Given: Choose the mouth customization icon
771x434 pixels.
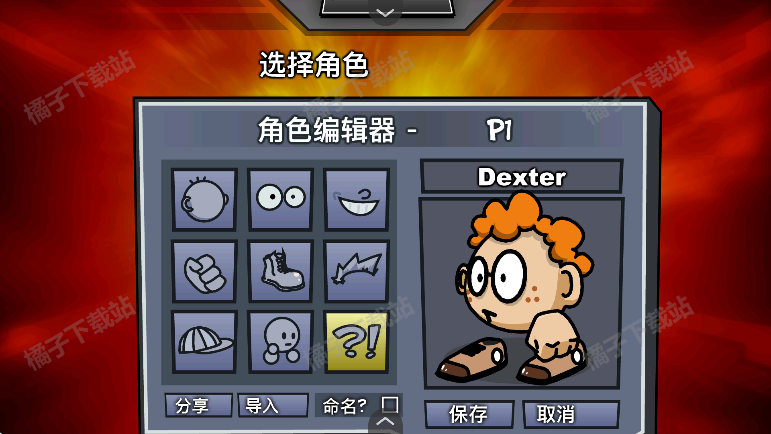Looking at the screenshot, I should pos(356,198).
